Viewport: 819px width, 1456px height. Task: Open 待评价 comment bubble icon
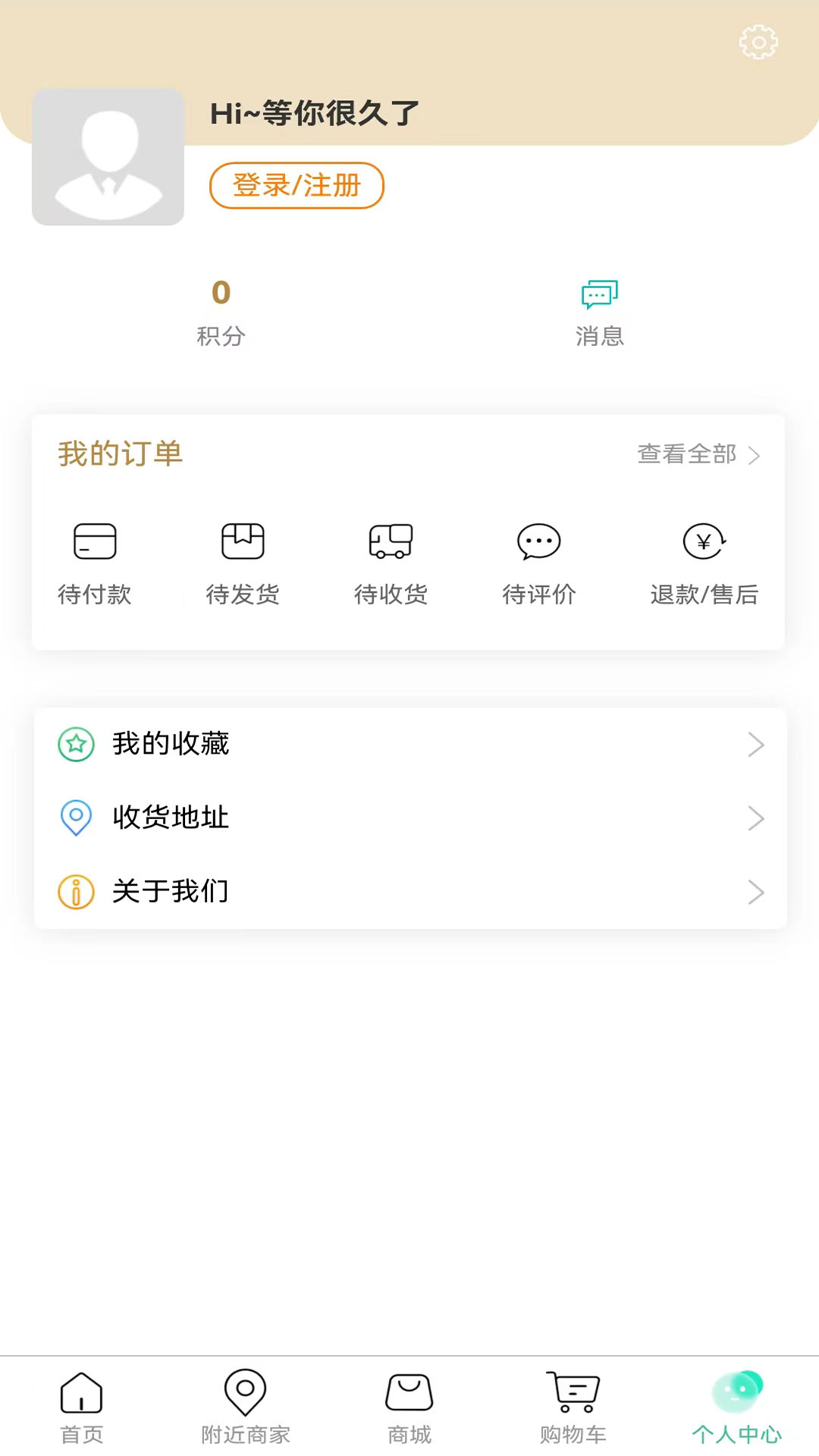click(539, 541)
